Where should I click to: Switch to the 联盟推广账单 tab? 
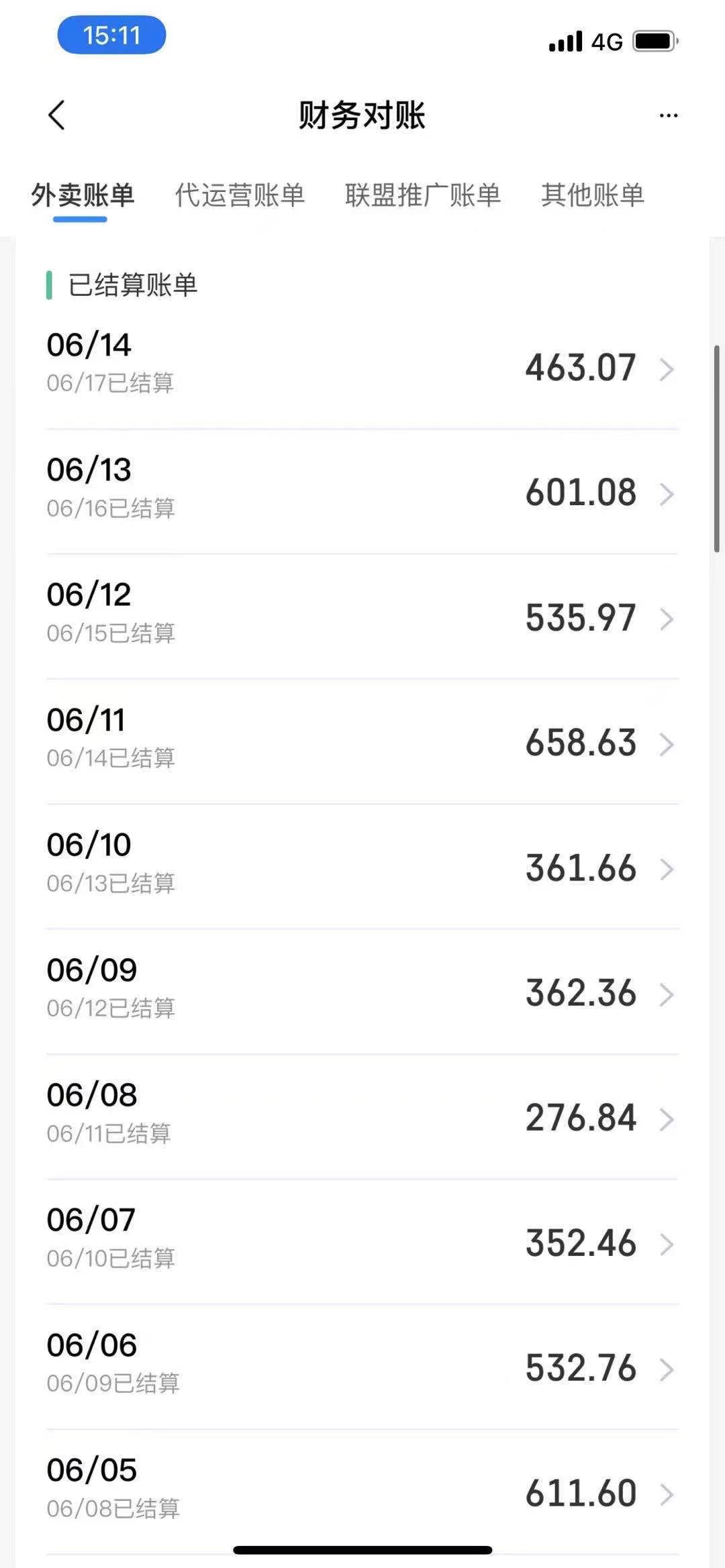(x=422, y=195)
